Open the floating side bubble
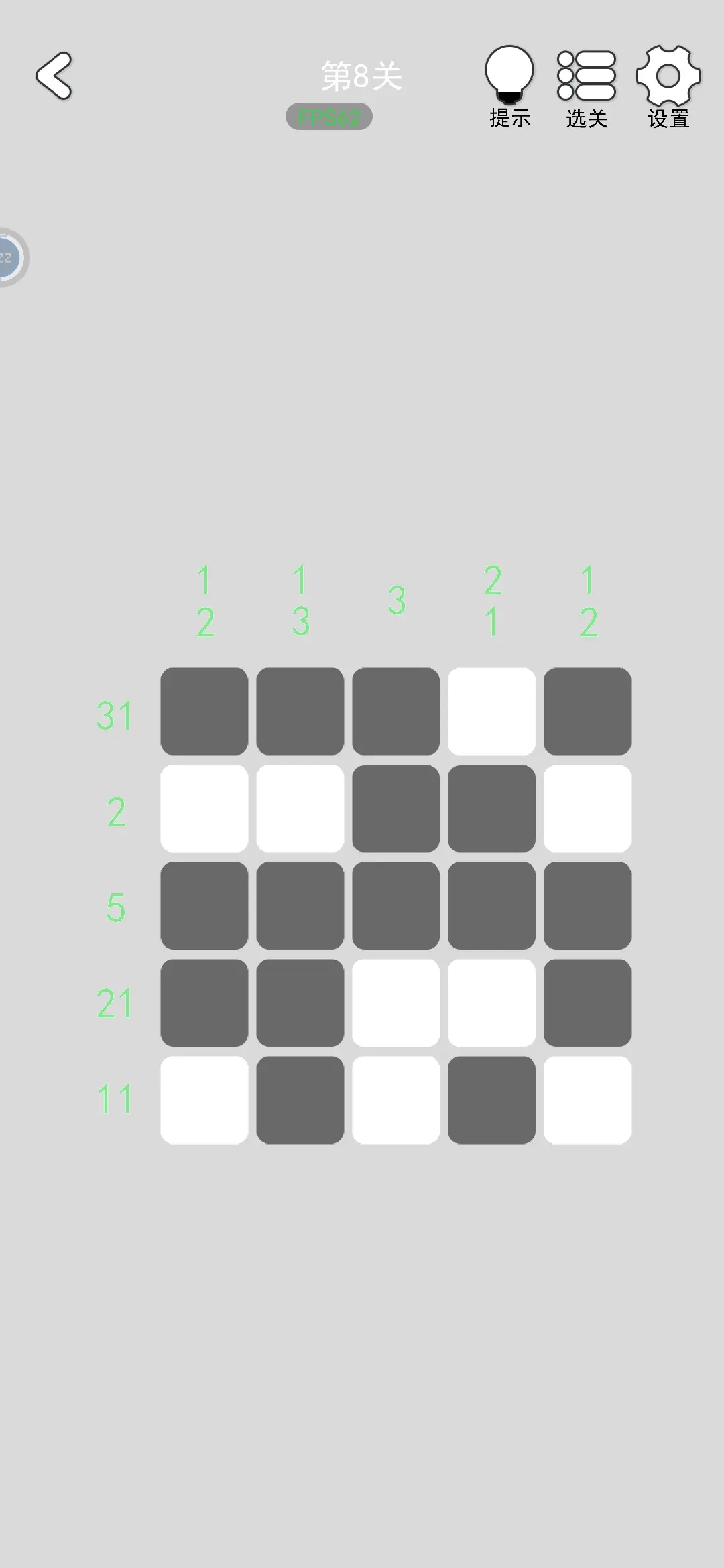The image size is (724, 1568). 9,257
